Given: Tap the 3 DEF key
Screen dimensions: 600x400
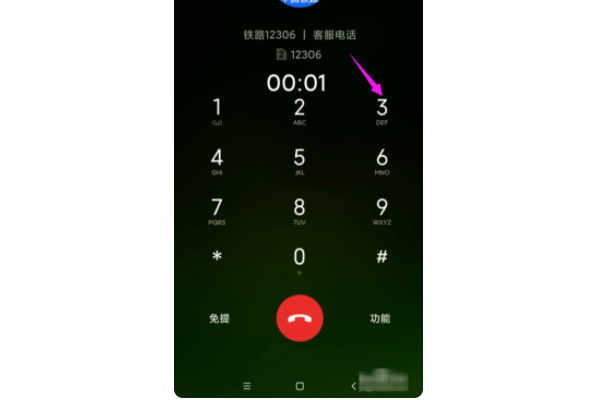Looking at the screenshot, I should tap(381, 110).
